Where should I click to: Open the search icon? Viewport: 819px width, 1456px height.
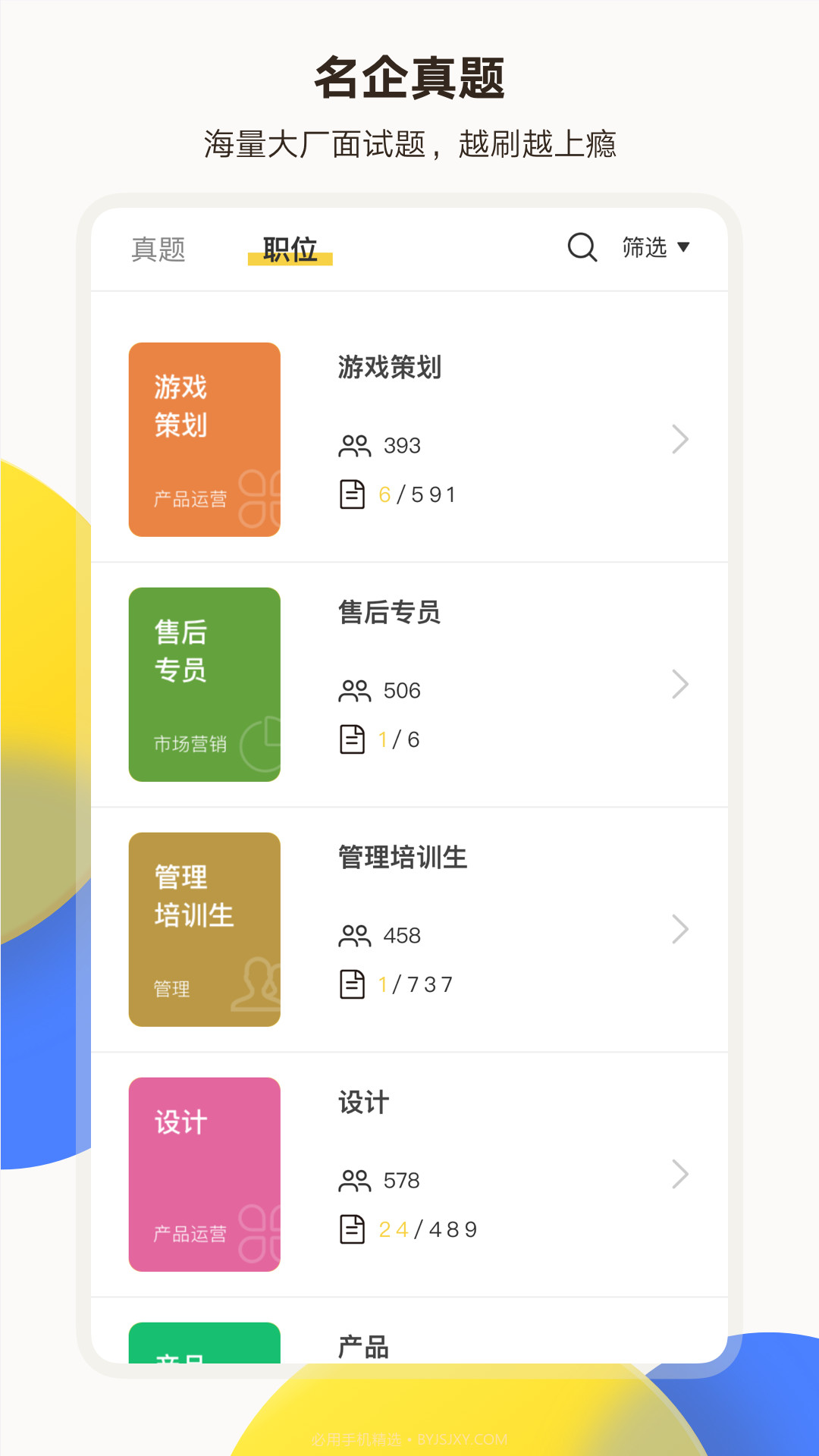(x=581, y=247)
